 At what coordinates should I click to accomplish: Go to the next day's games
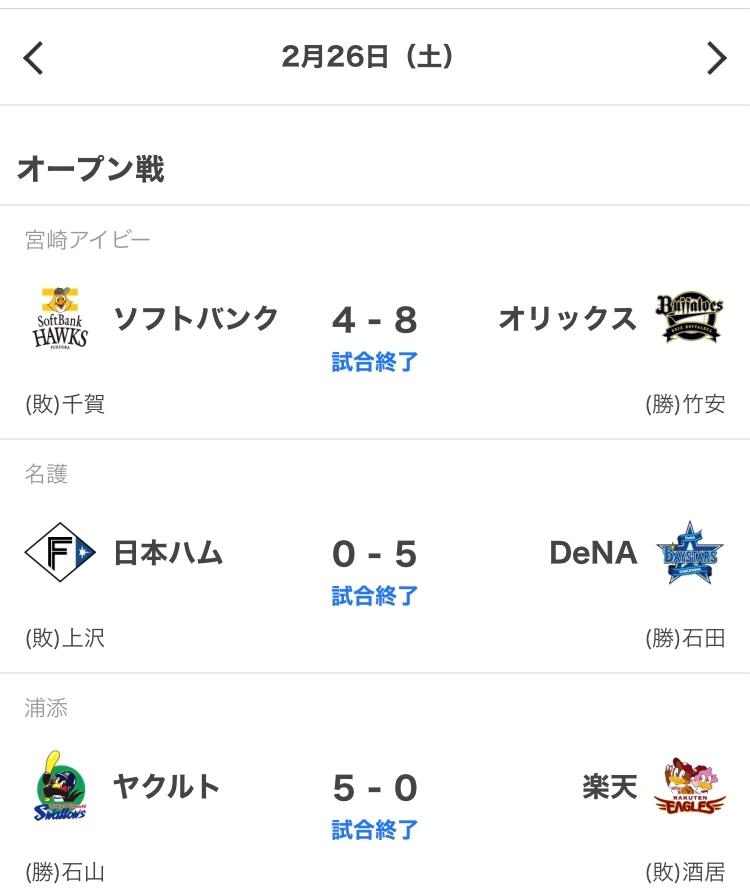pyautogui.click(x=716, y=57)
